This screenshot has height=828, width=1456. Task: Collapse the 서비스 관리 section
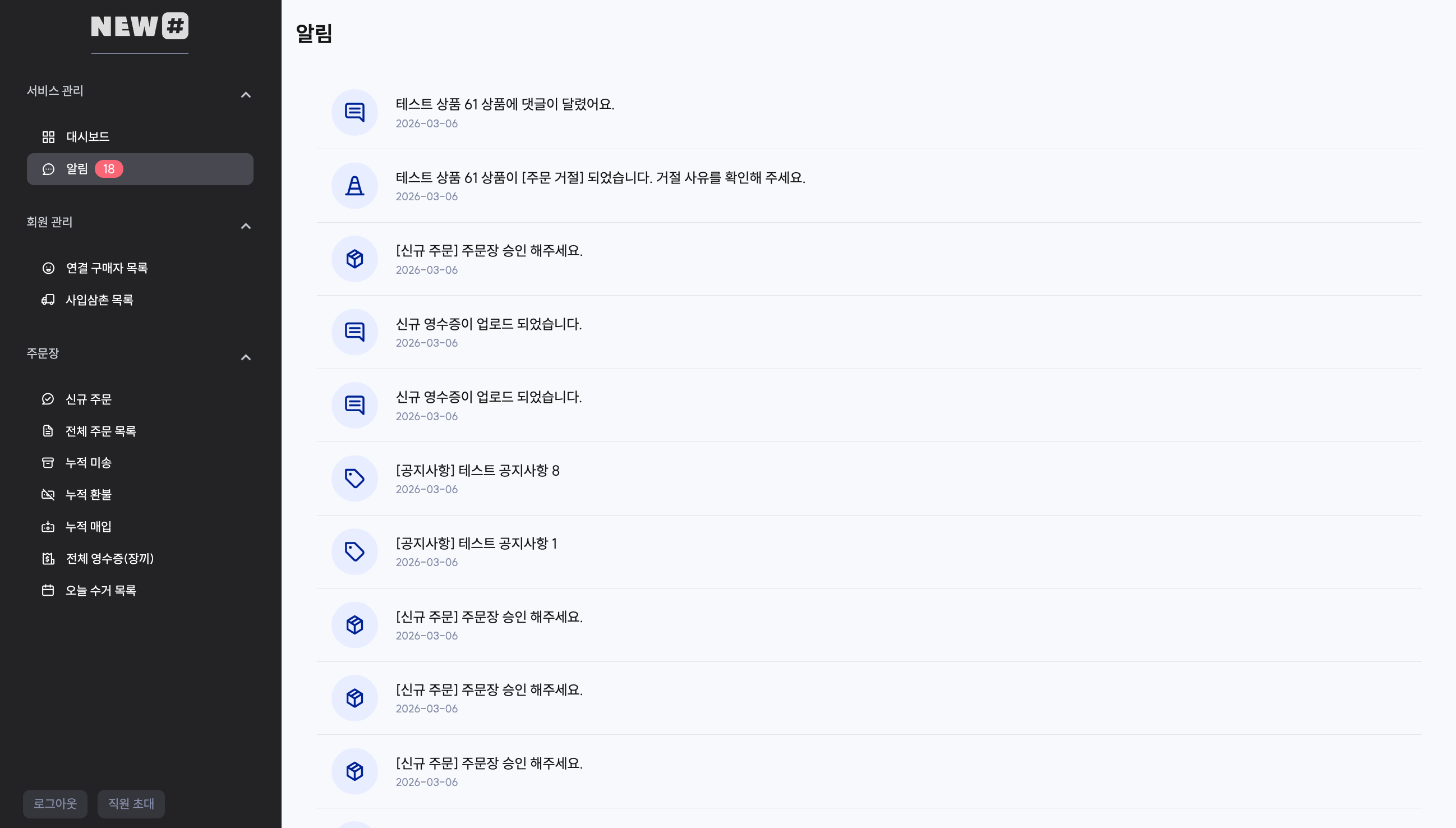pos(246,95)
